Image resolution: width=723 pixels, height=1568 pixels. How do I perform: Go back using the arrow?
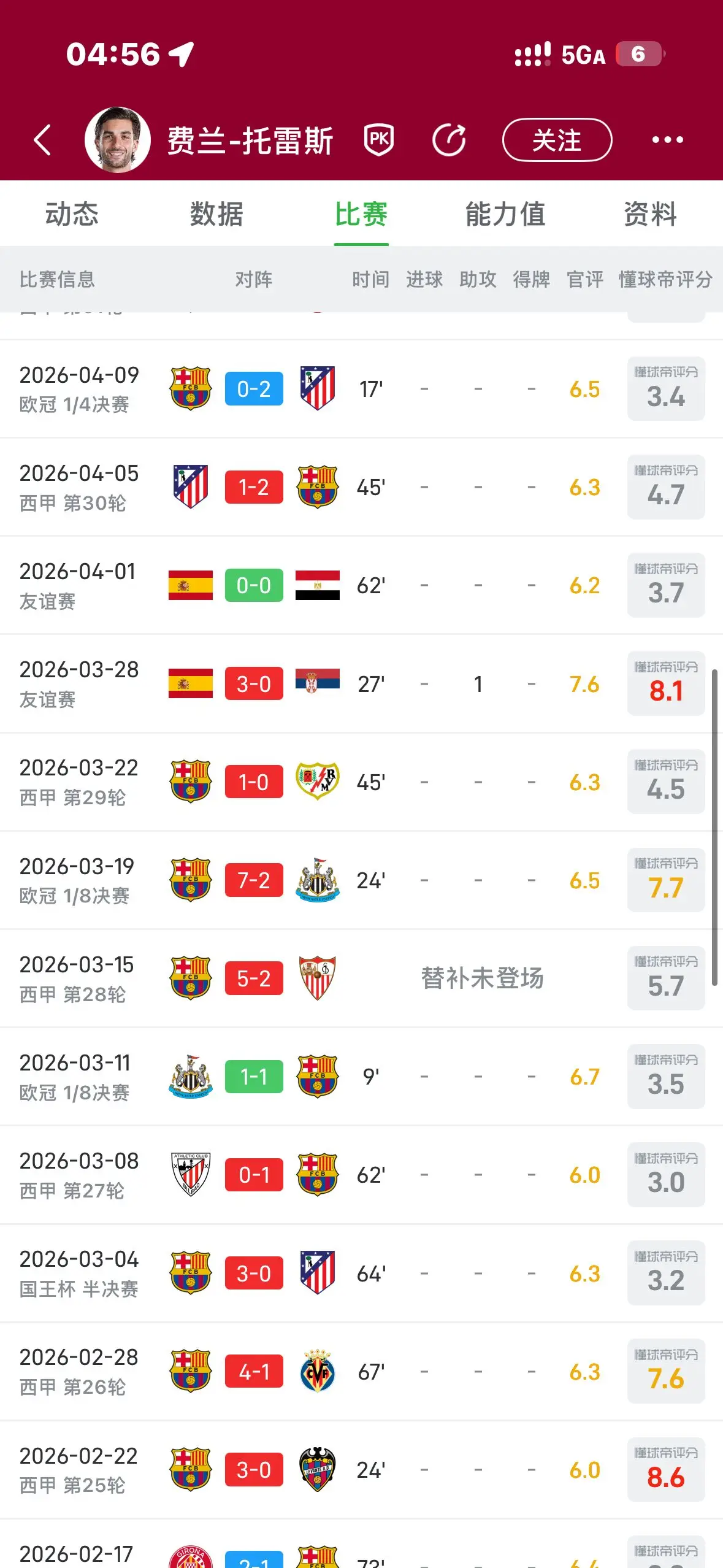click(x=42, y=140)
